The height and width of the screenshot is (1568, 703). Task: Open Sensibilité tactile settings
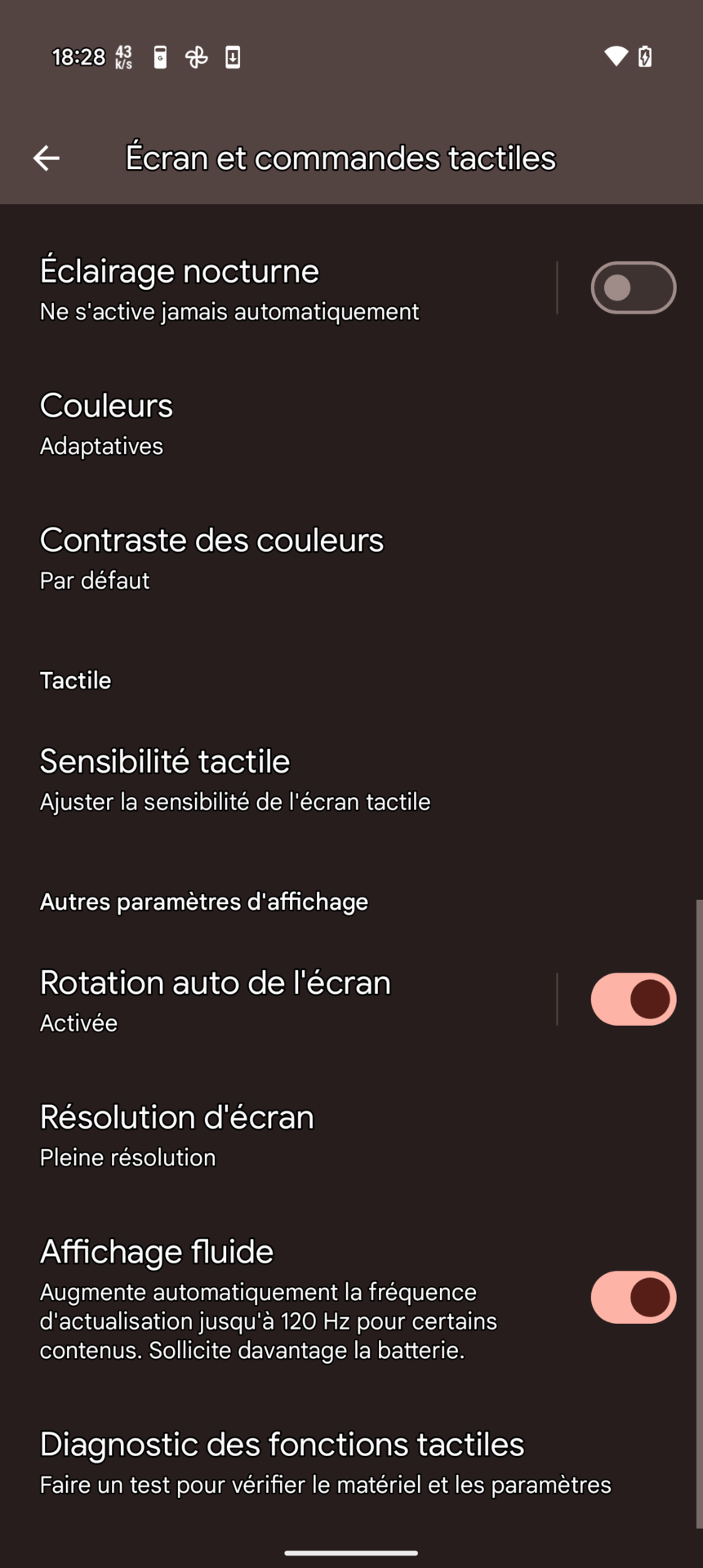point(245,780)
